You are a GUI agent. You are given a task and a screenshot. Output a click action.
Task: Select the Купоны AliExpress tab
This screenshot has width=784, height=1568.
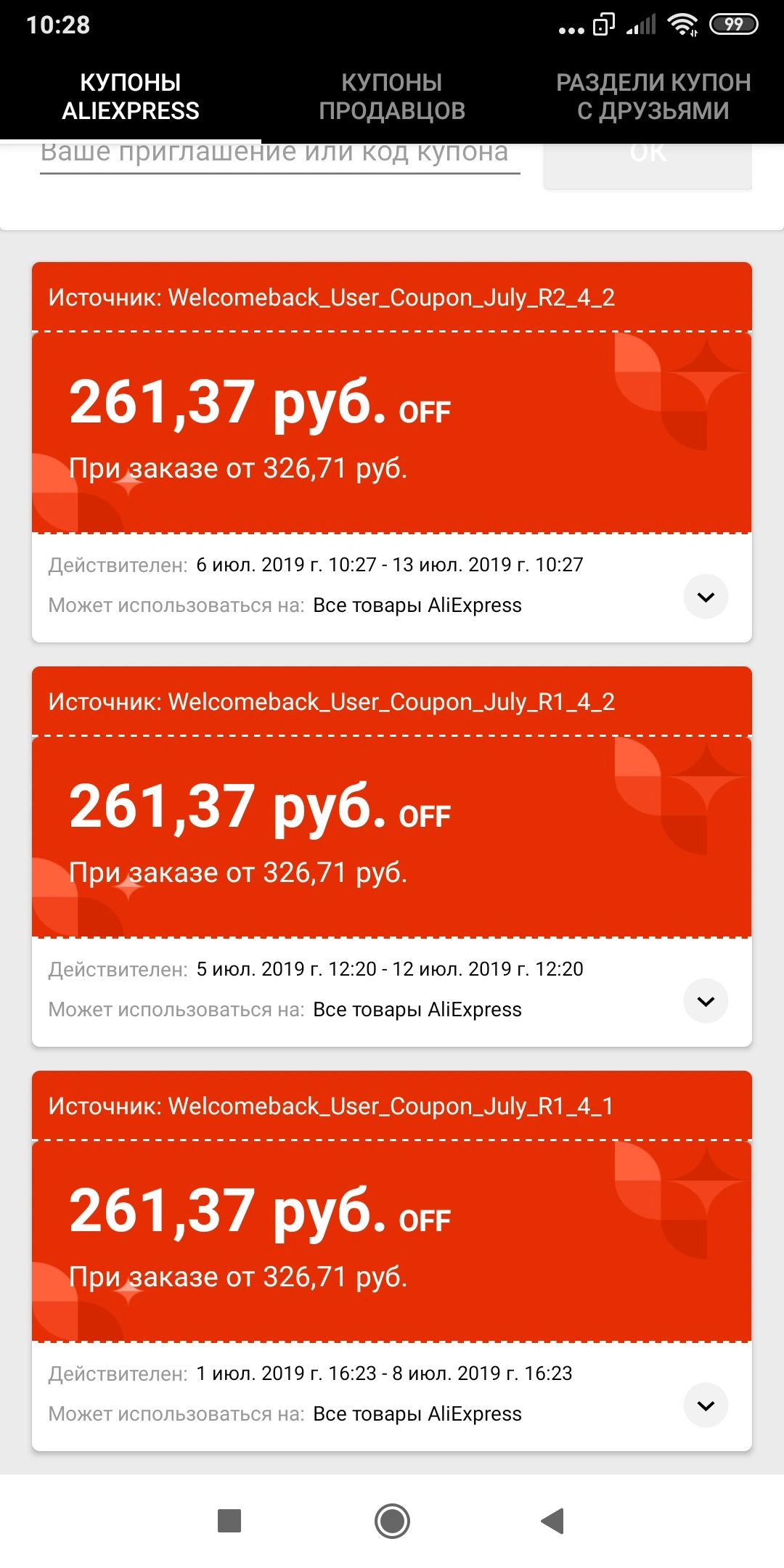tap(131, 97)
